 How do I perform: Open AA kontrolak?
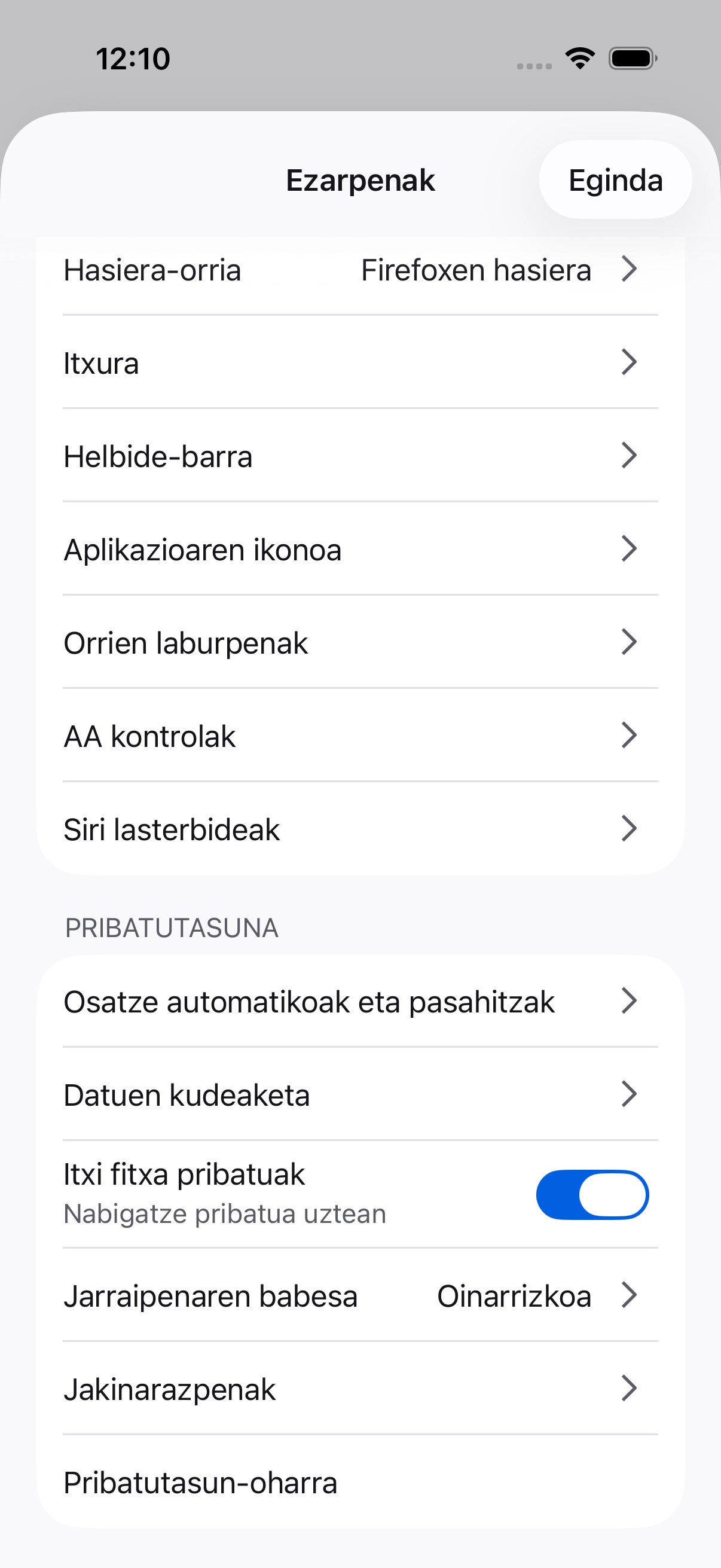pos(360,737)
